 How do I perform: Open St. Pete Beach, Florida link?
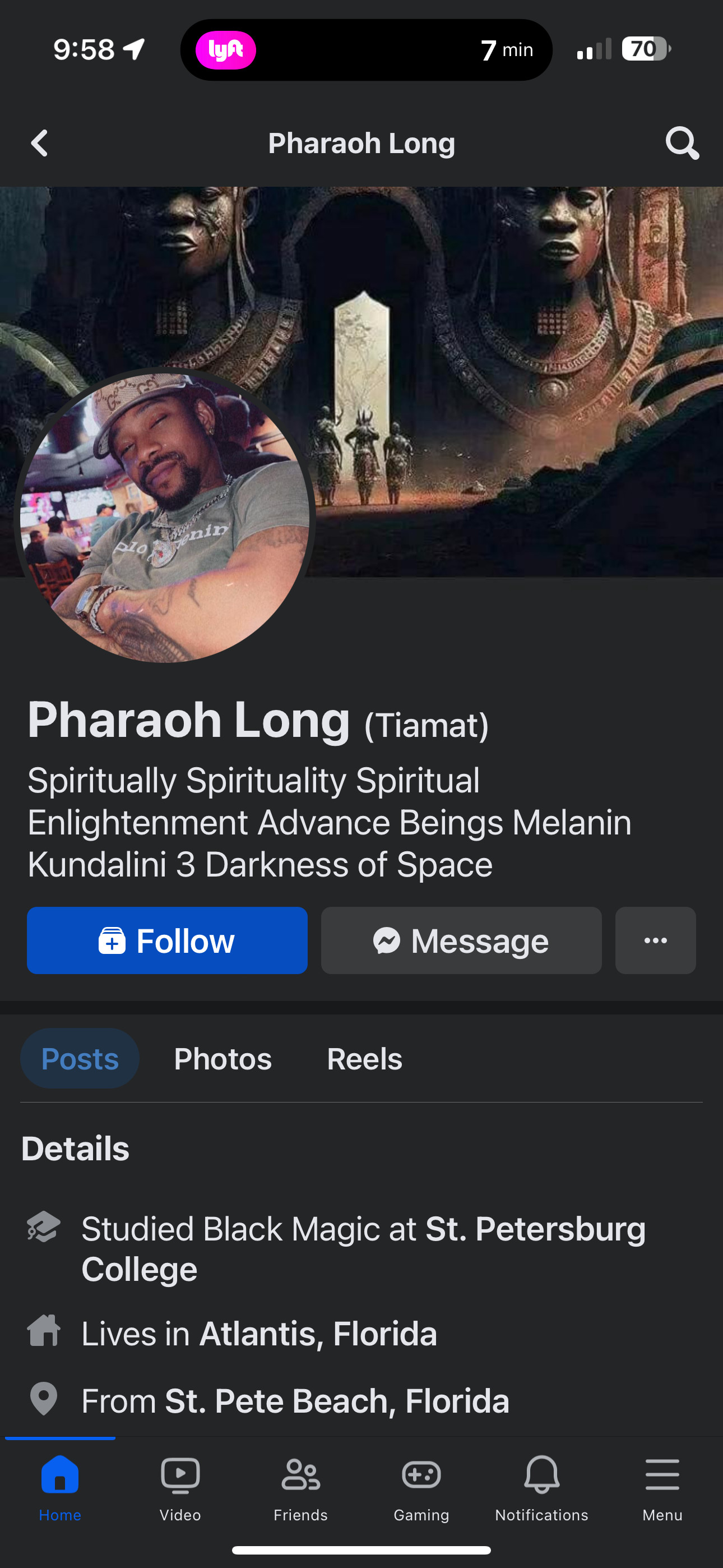click(x=336, y=1401)
